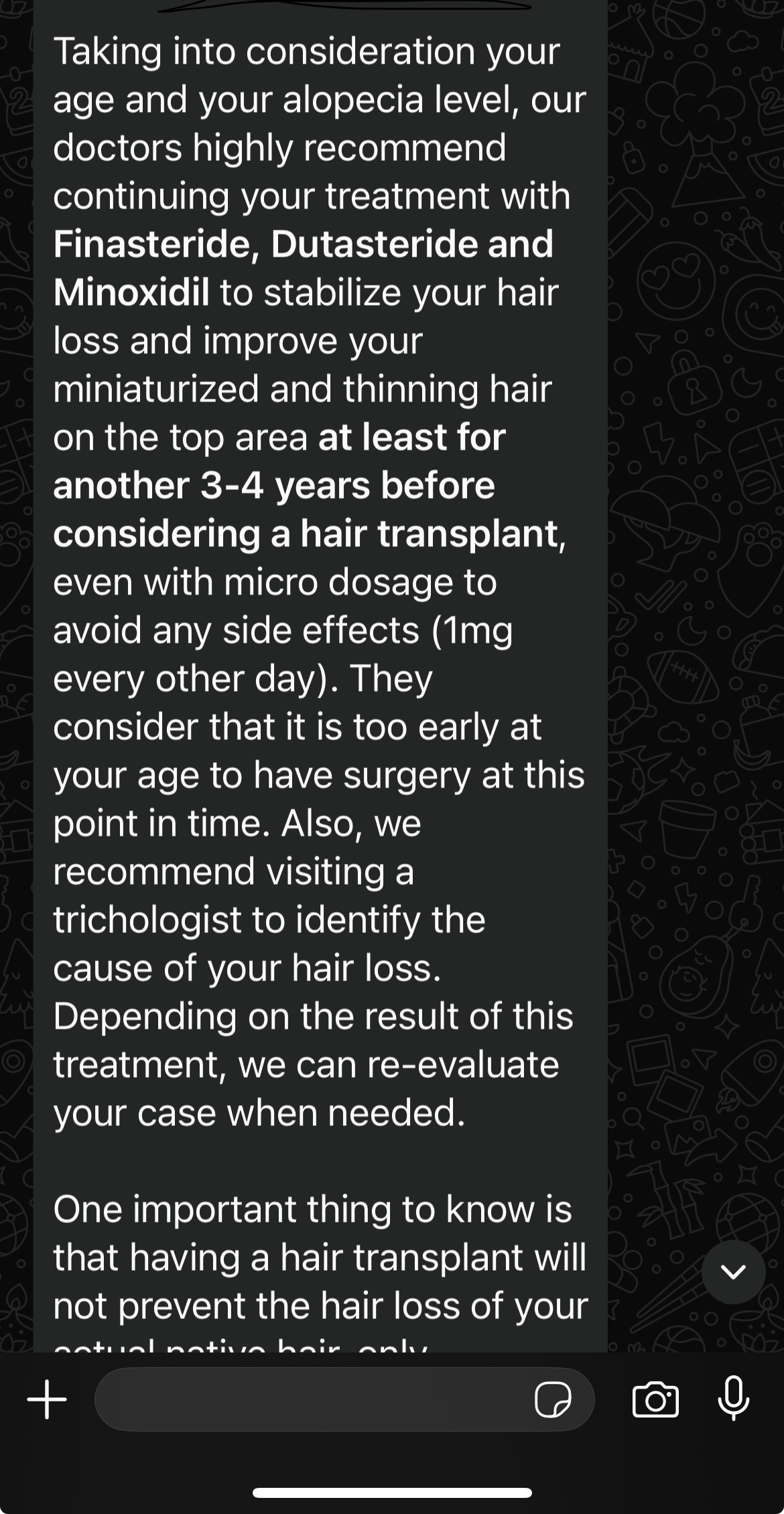Start recording a voice message
This screenshot has width=784, height=1514.
tap(734, 1398)
